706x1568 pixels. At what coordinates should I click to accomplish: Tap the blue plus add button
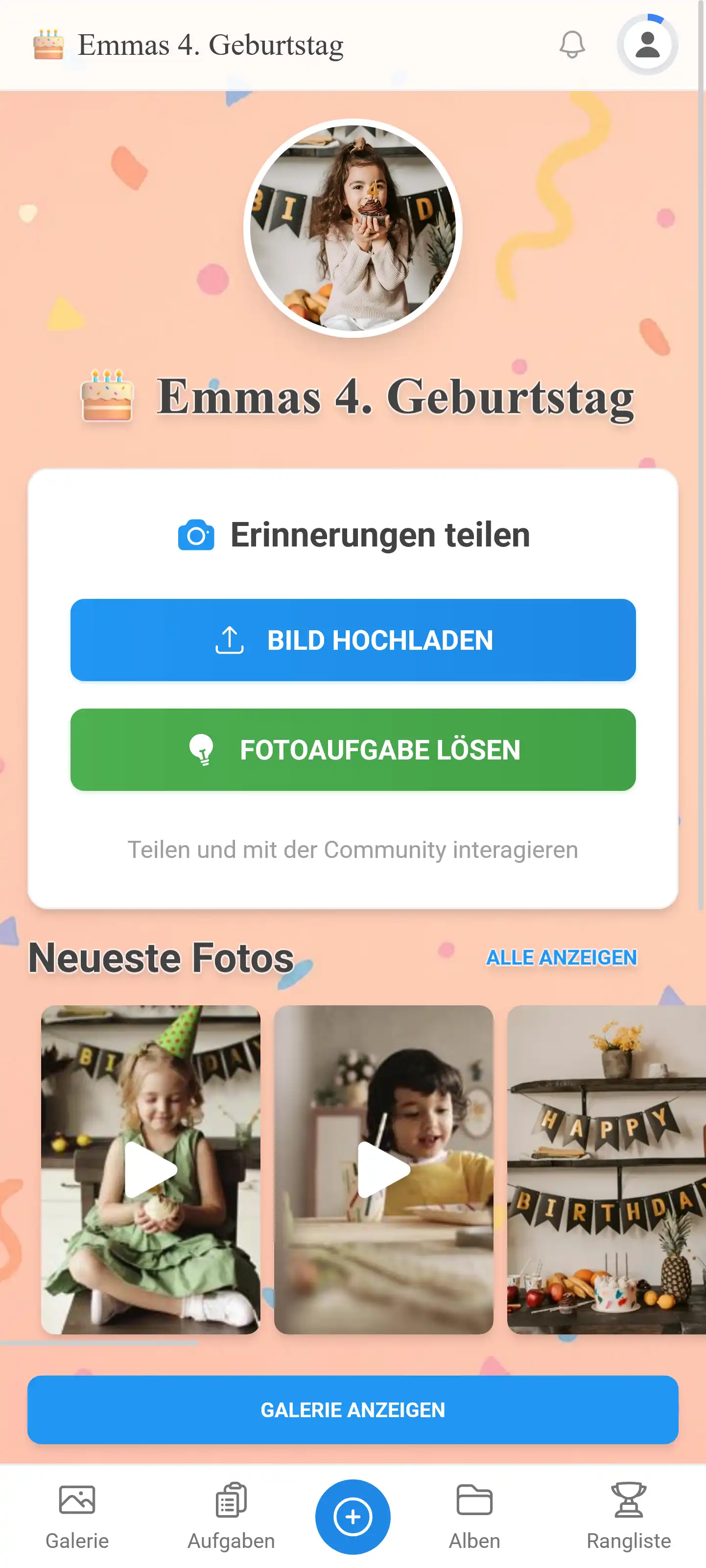tap(353, 1516)
